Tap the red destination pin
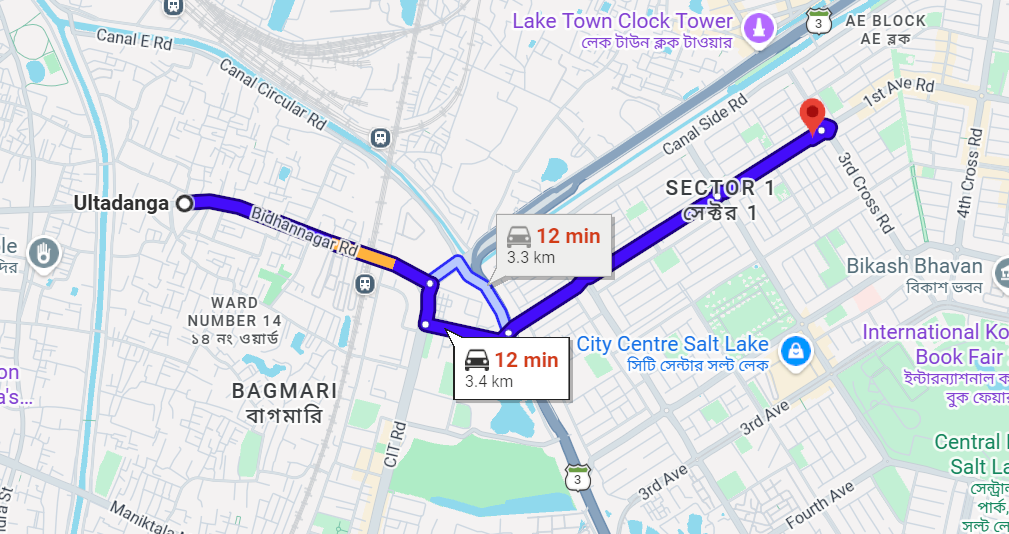Image resolution: width=1009 pixels, height=534 pixels. [x=812, y=115]
